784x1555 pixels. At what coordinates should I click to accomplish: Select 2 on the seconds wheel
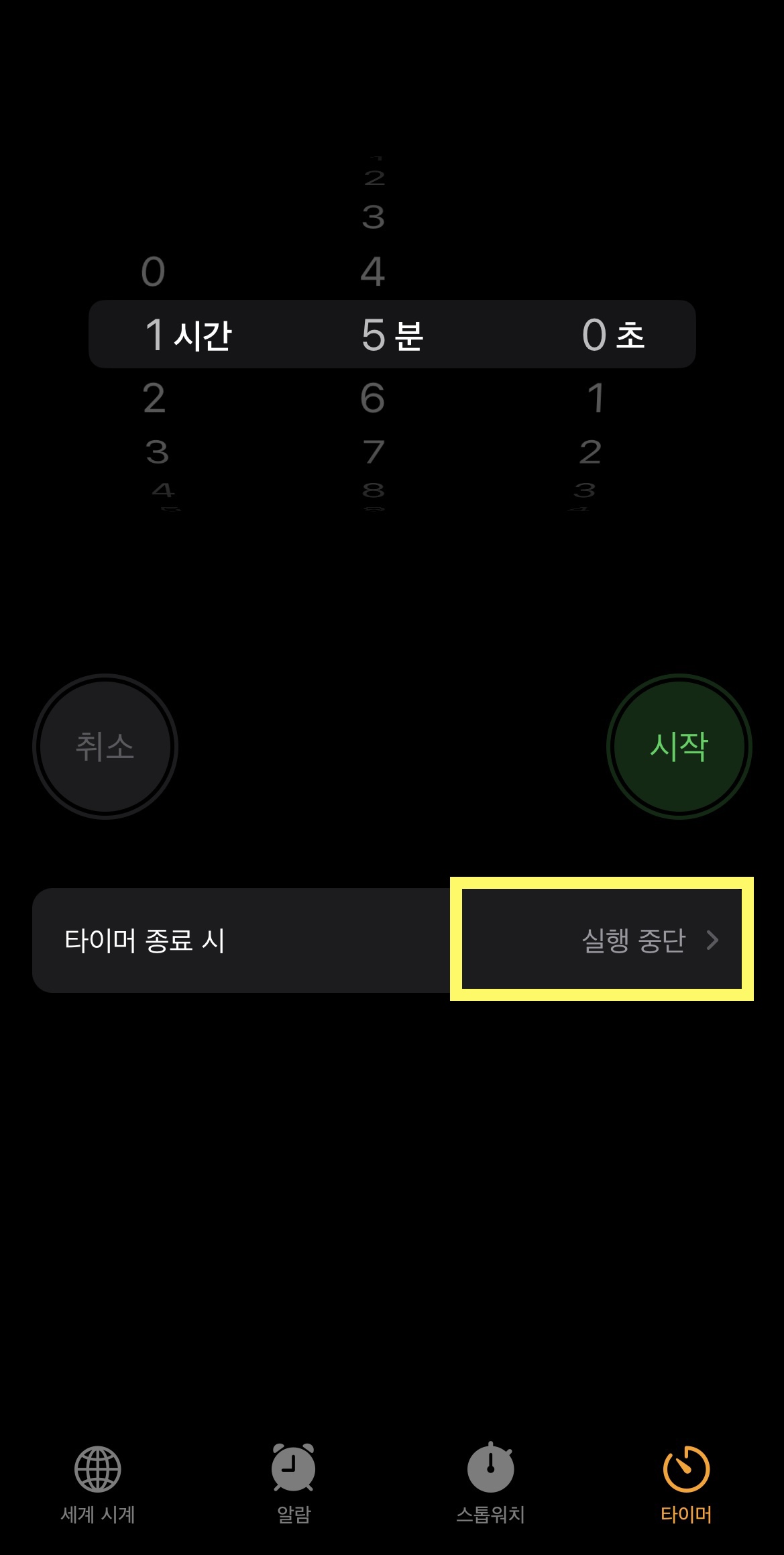point(594,453)
